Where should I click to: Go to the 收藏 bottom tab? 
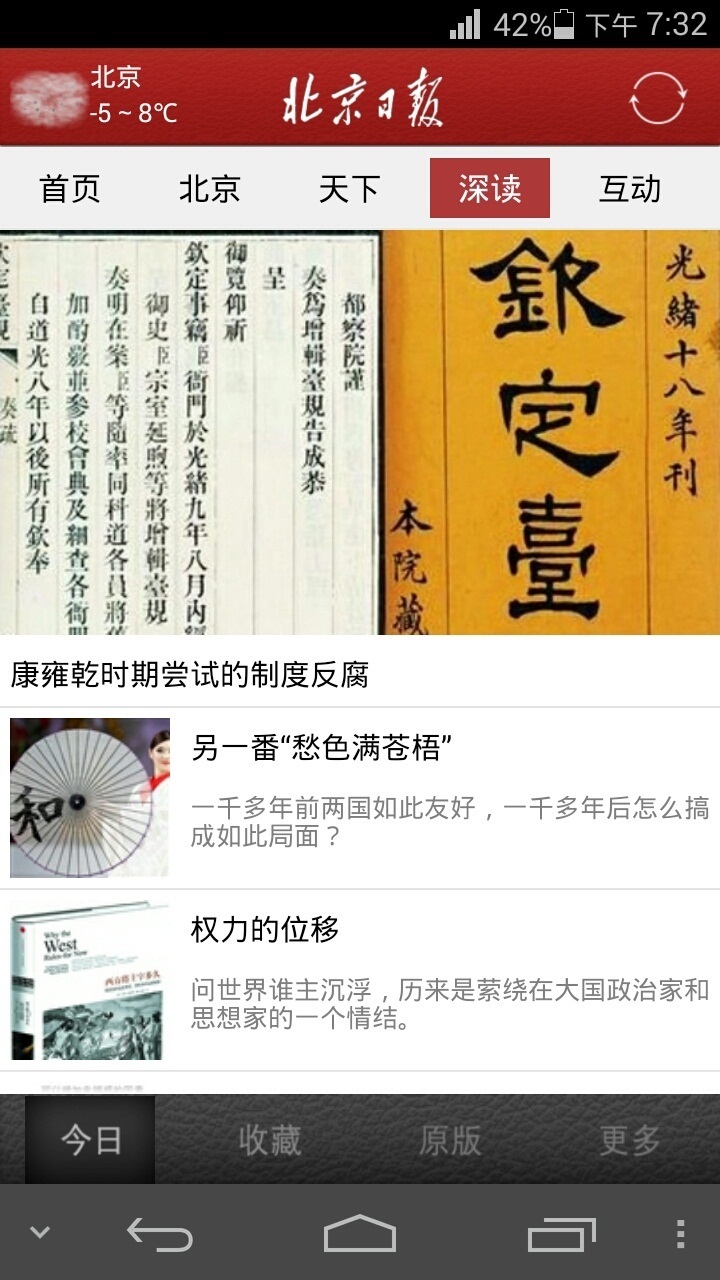tap(270, 1140)
